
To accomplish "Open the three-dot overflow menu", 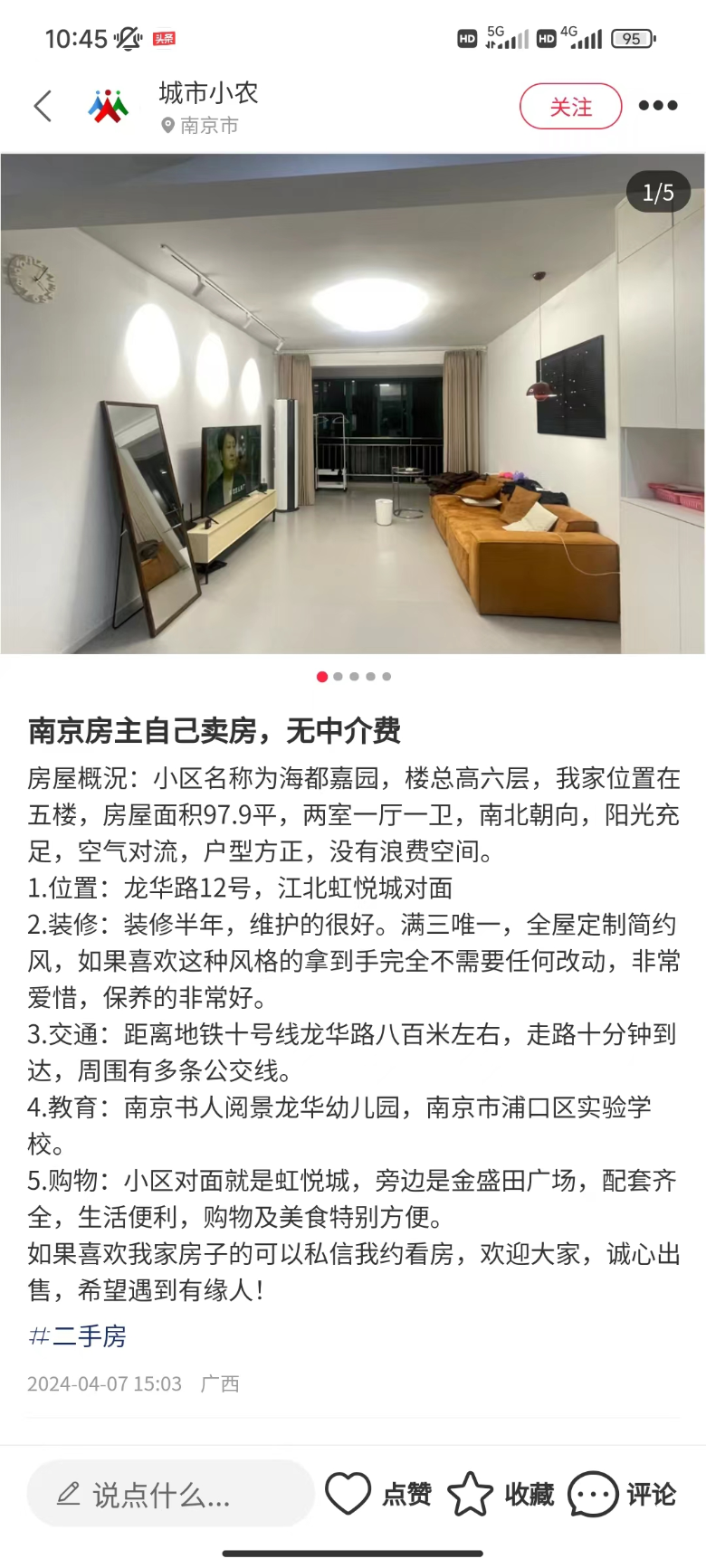I will (x=658, y=106).
